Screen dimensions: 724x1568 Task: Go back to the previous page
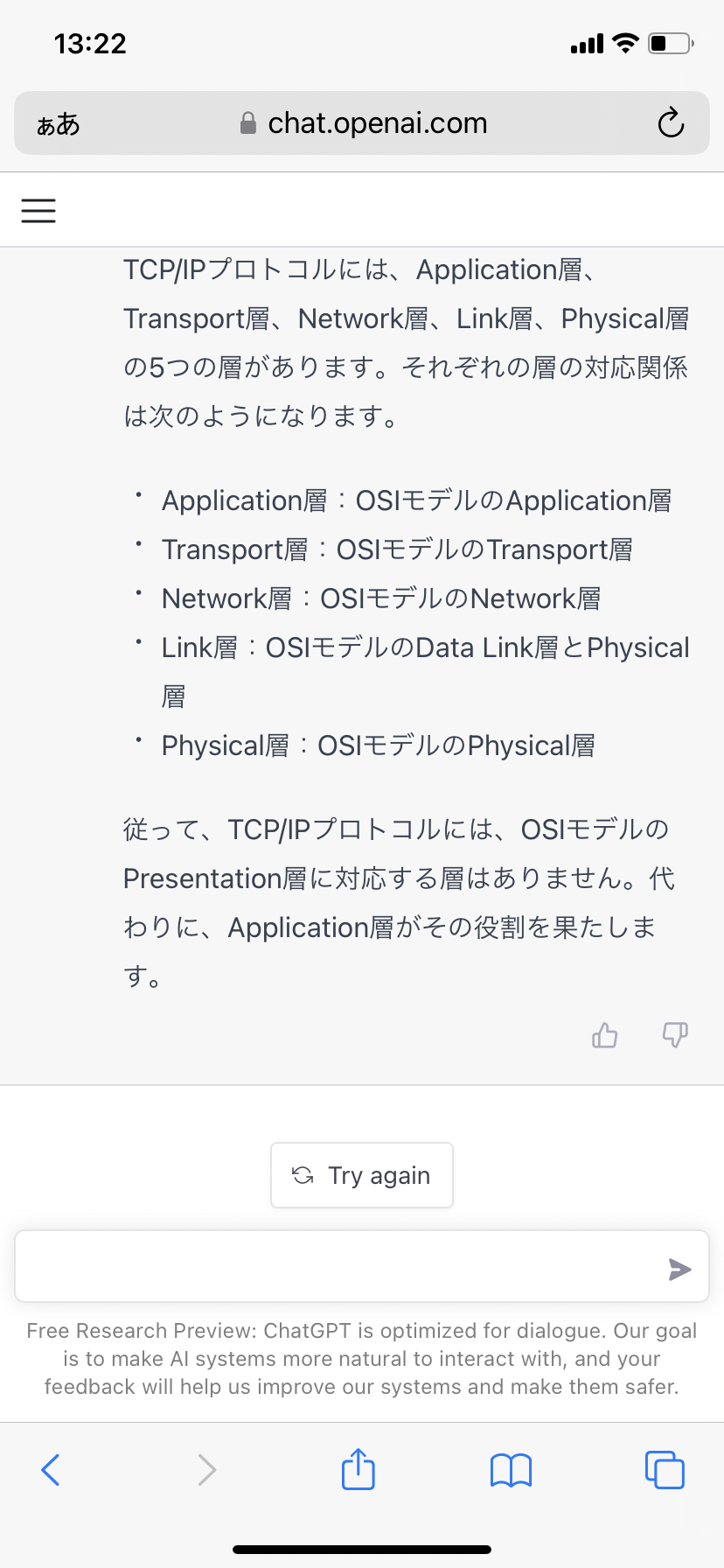click(51, 1470)
